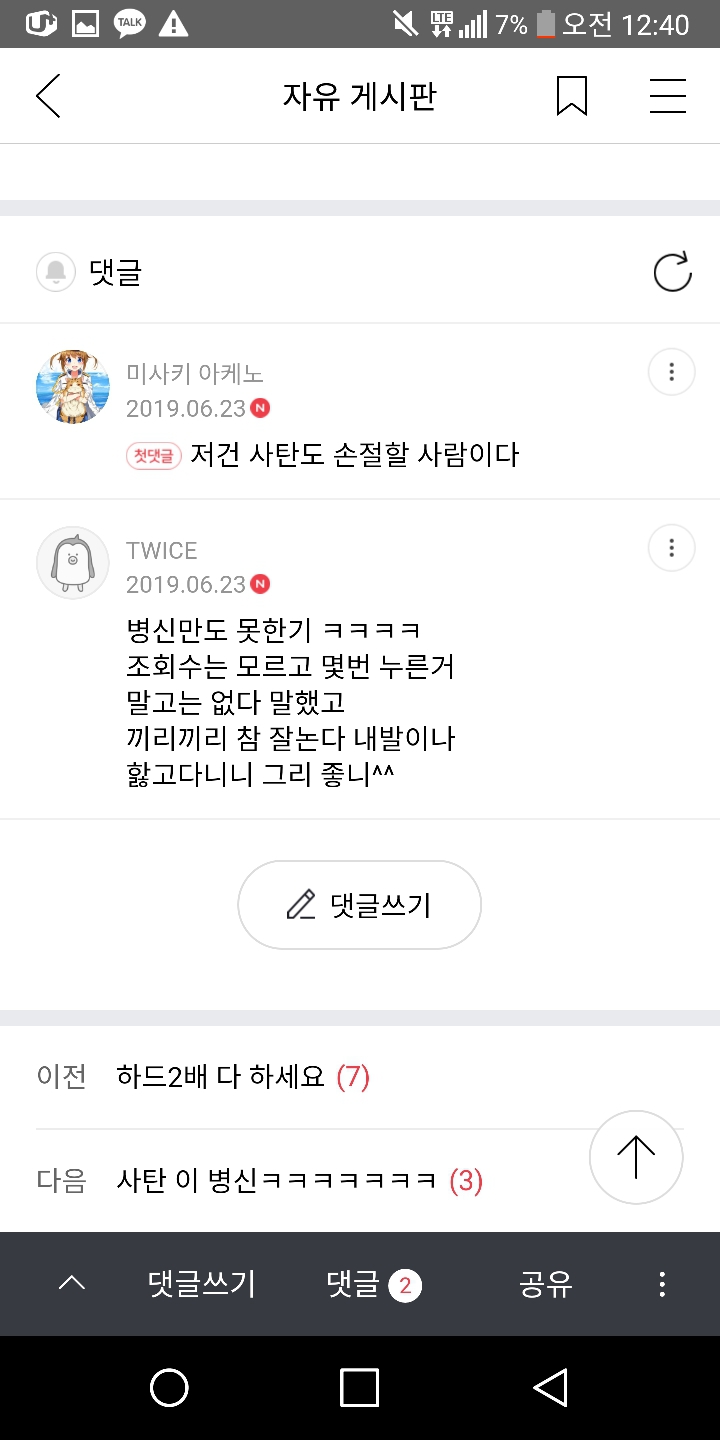Screen dimensions: 720x1440
Task: Refresh the comments list
Action: click(672, 272)
